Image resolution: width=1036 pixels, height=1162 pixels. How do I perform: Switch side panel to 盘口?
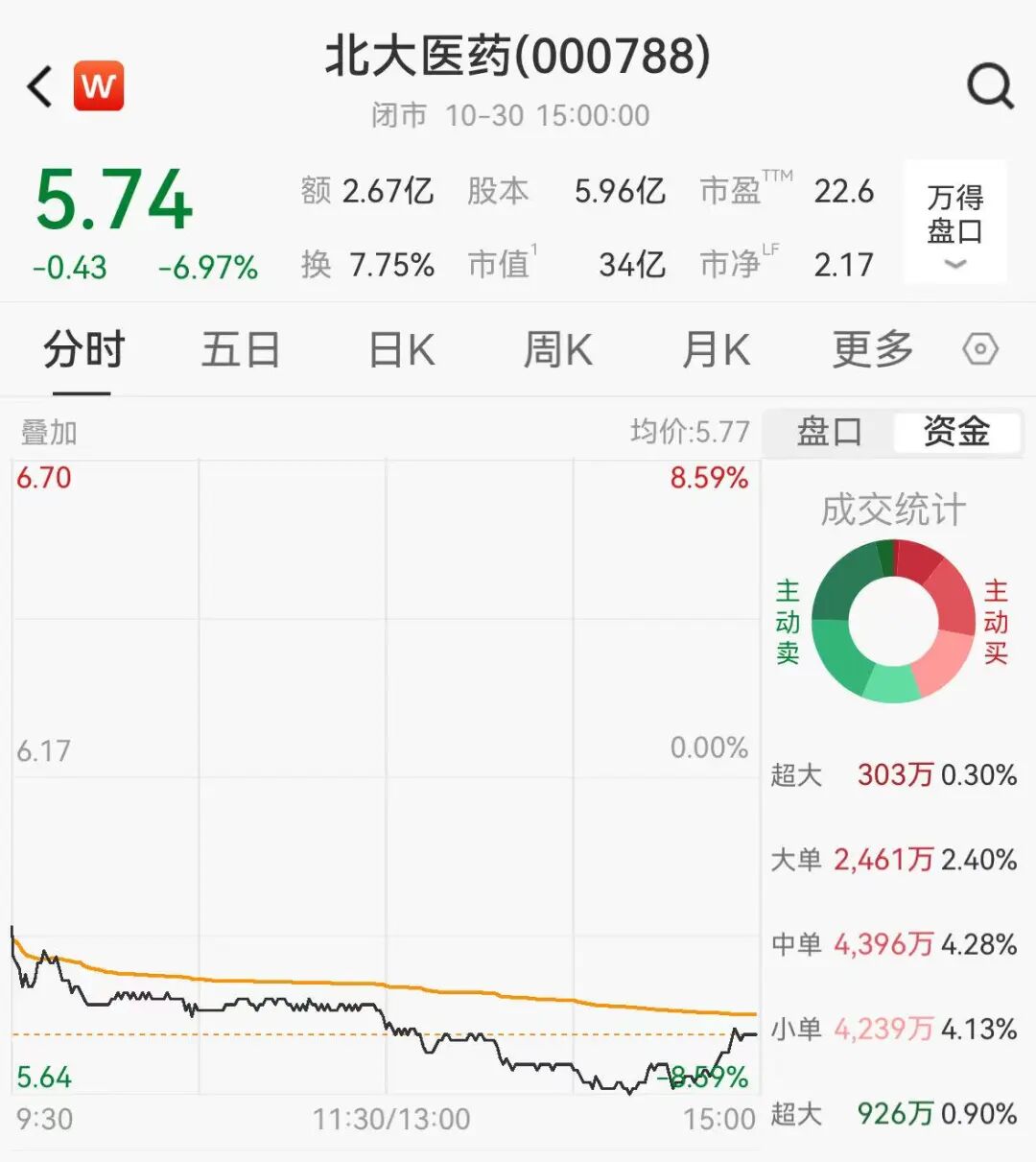[x=829, y=432]
